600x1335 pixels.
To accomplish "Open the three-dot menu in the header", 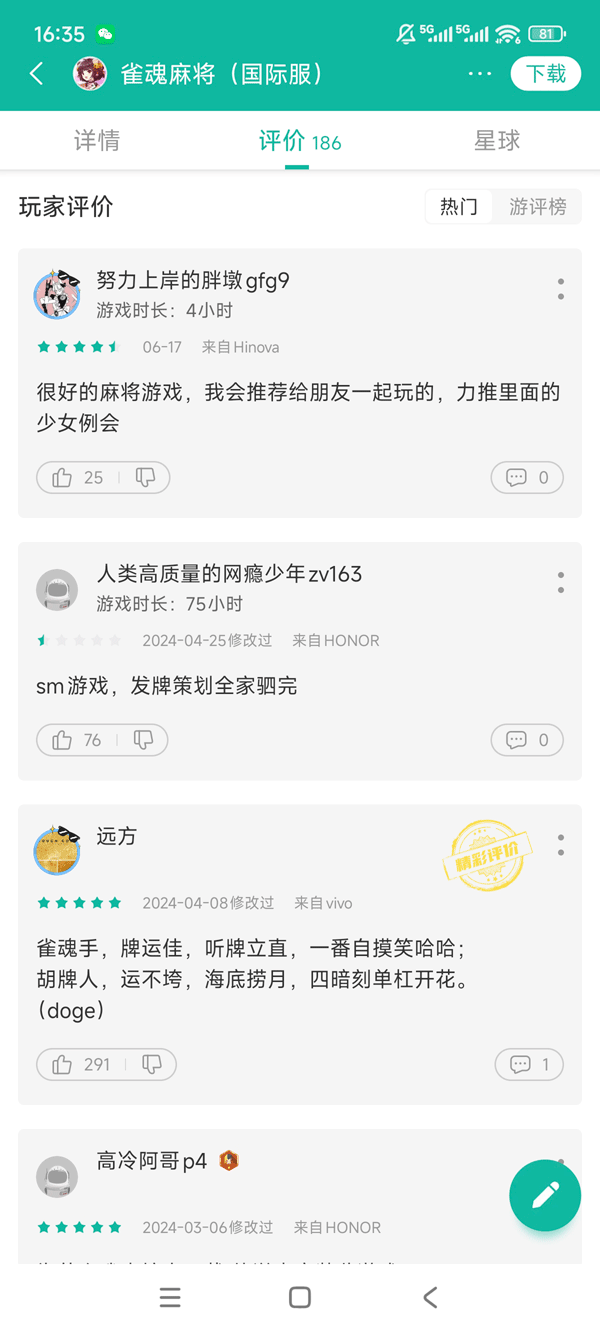I will (480, 74).
